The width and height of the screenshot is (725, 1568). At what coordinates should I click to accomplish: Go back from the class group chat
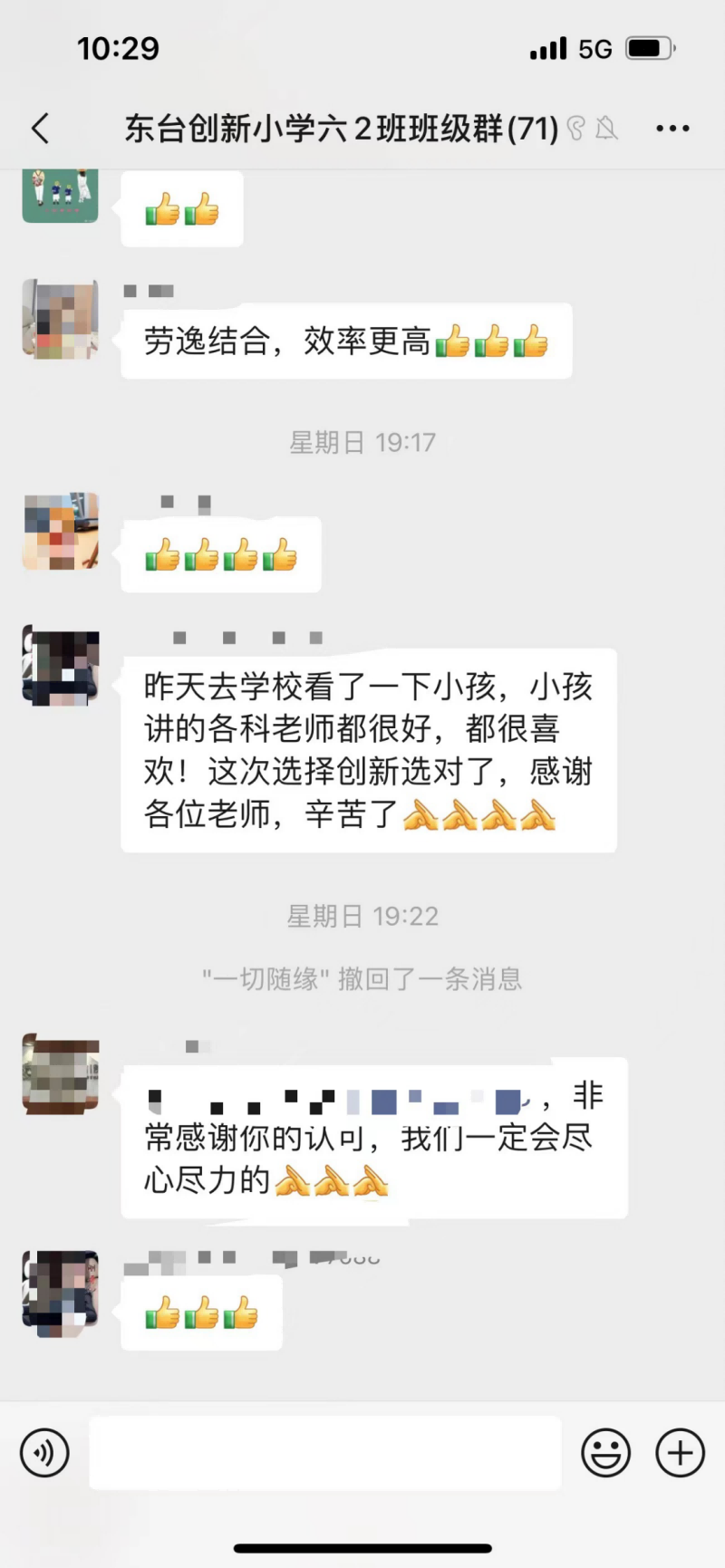[x=40, y=129]
